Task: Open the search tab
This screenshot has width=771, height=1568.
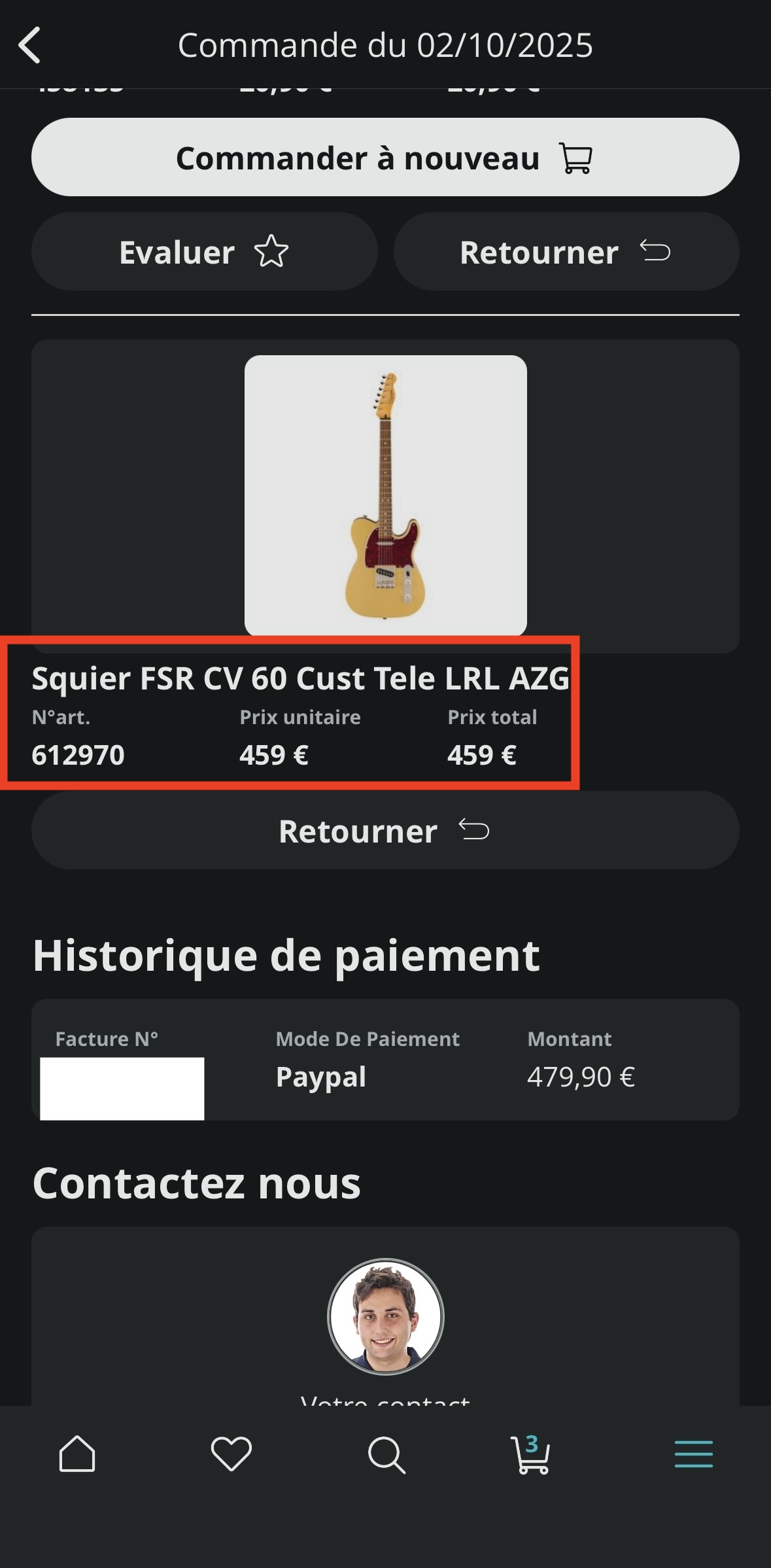Action: pos(386,1455)
